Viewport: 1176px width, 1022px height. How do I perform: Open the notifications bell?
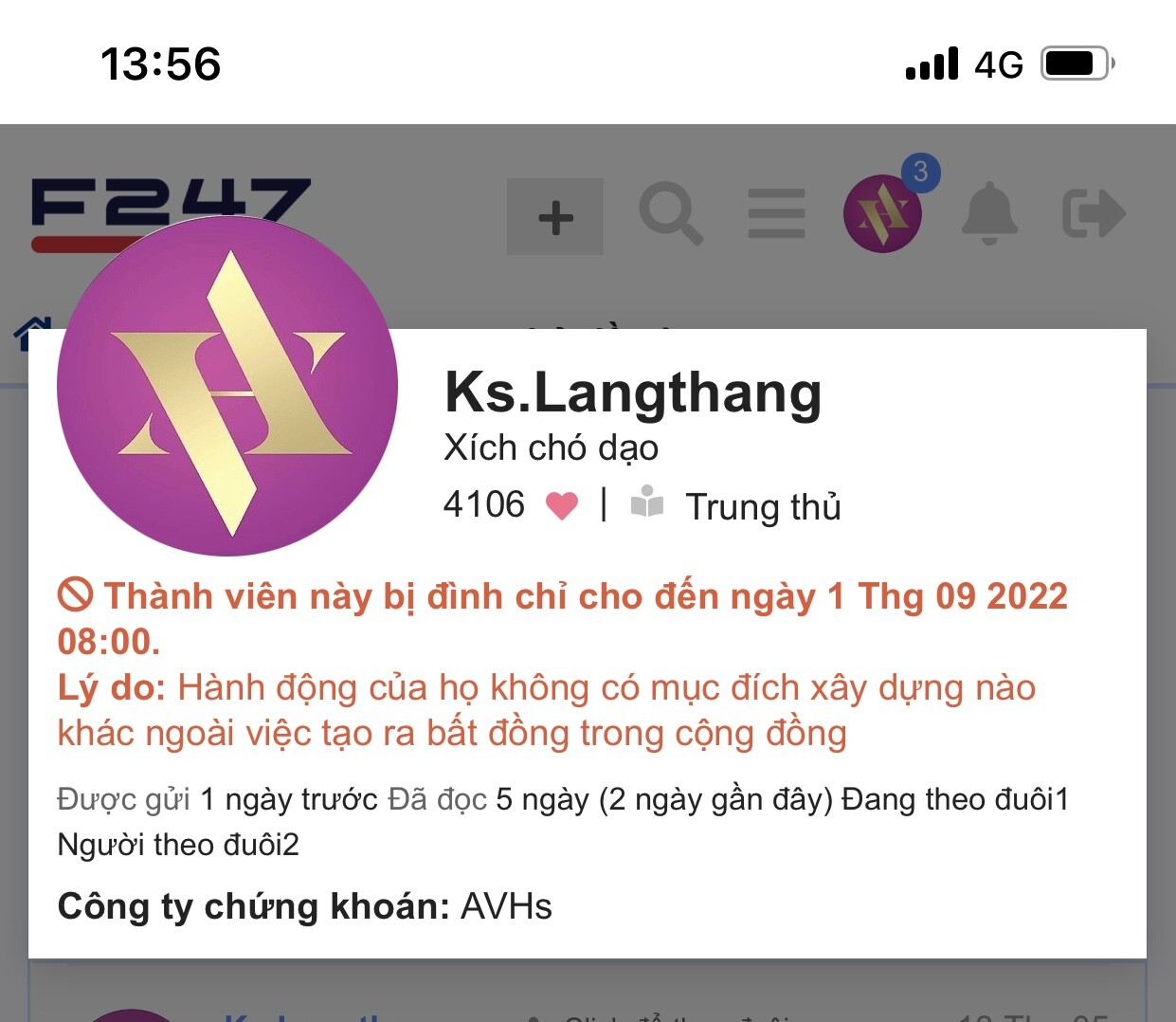[988, 213]
